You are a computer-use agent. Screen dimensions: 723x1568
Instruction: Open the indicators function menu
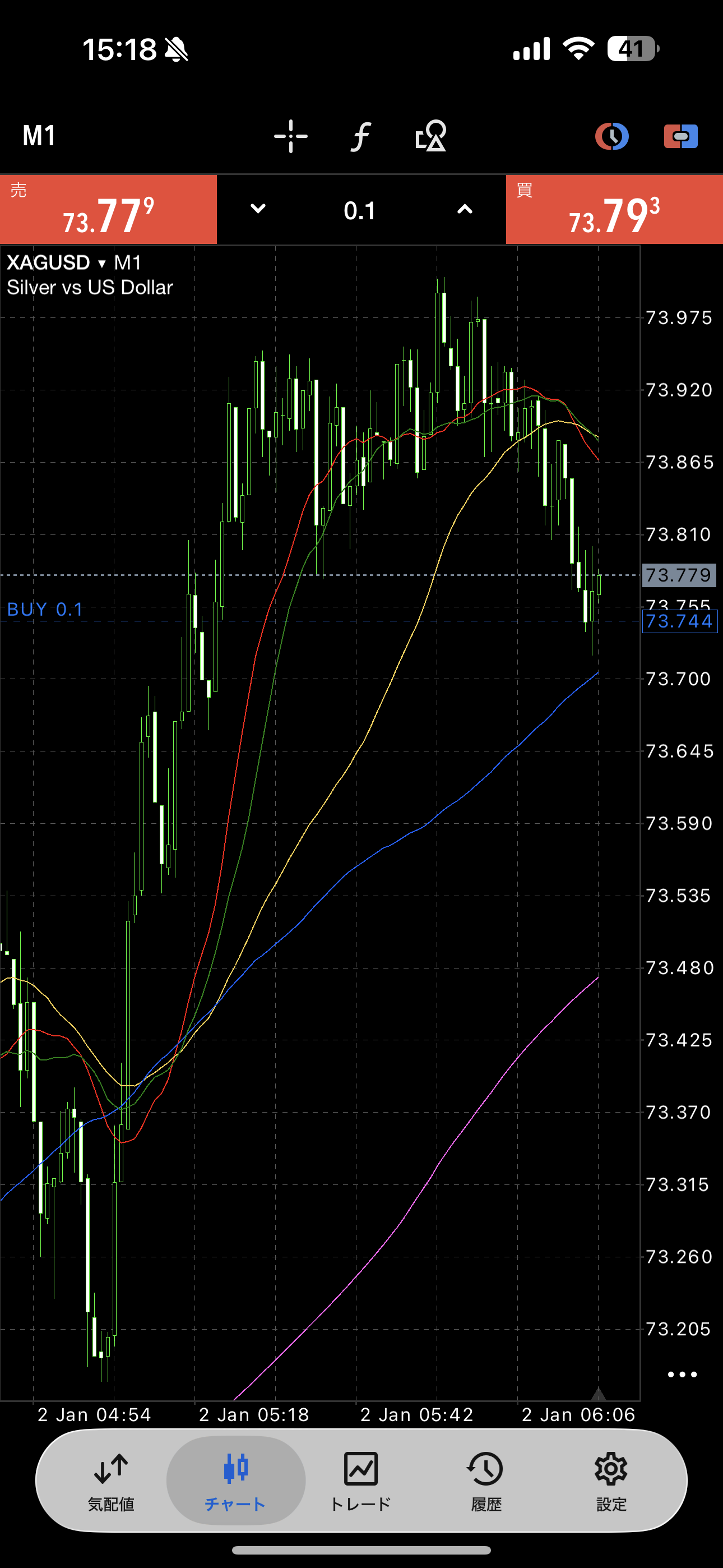point(361,136)
